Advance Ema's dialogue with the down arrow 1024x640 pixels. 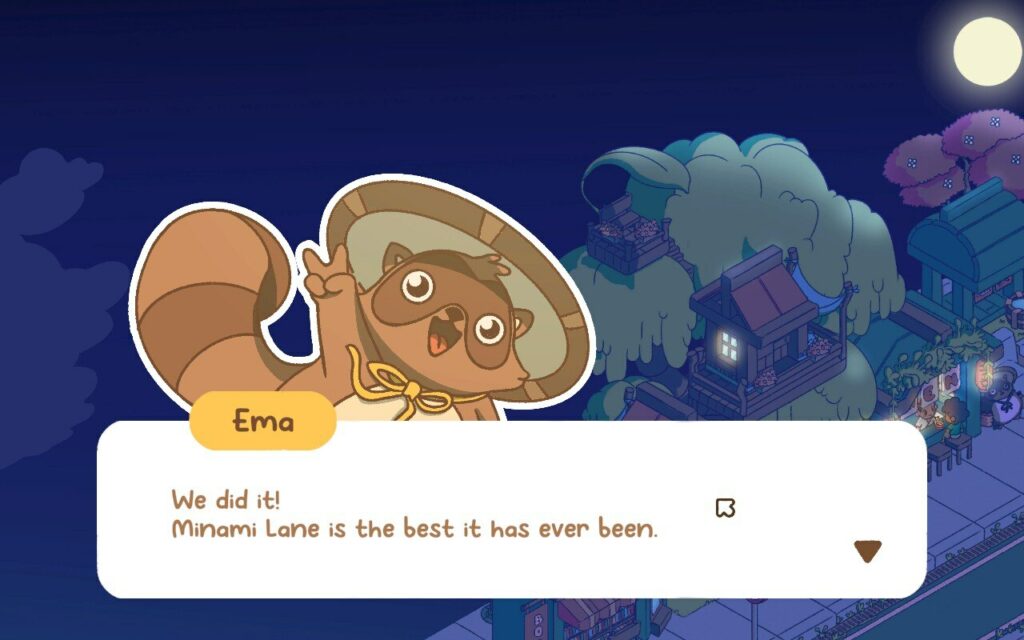pos(867,551)
